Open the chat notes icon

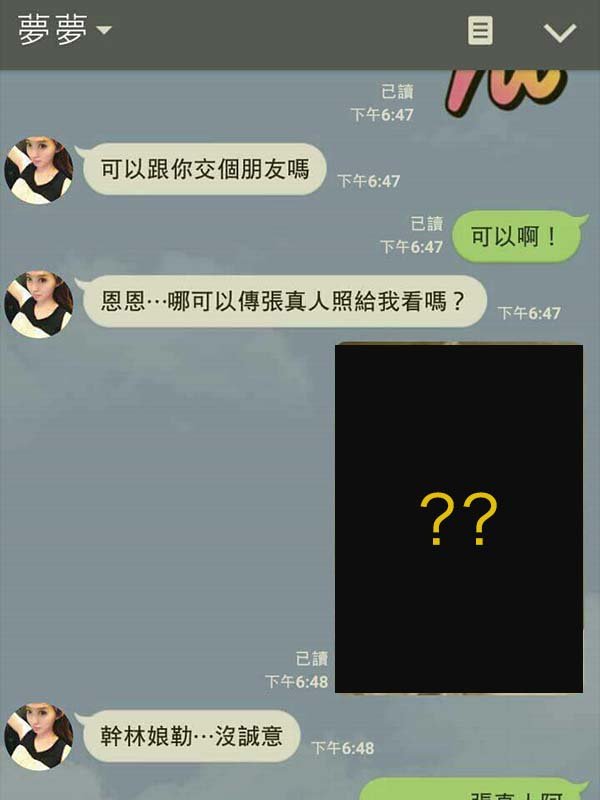480,32
